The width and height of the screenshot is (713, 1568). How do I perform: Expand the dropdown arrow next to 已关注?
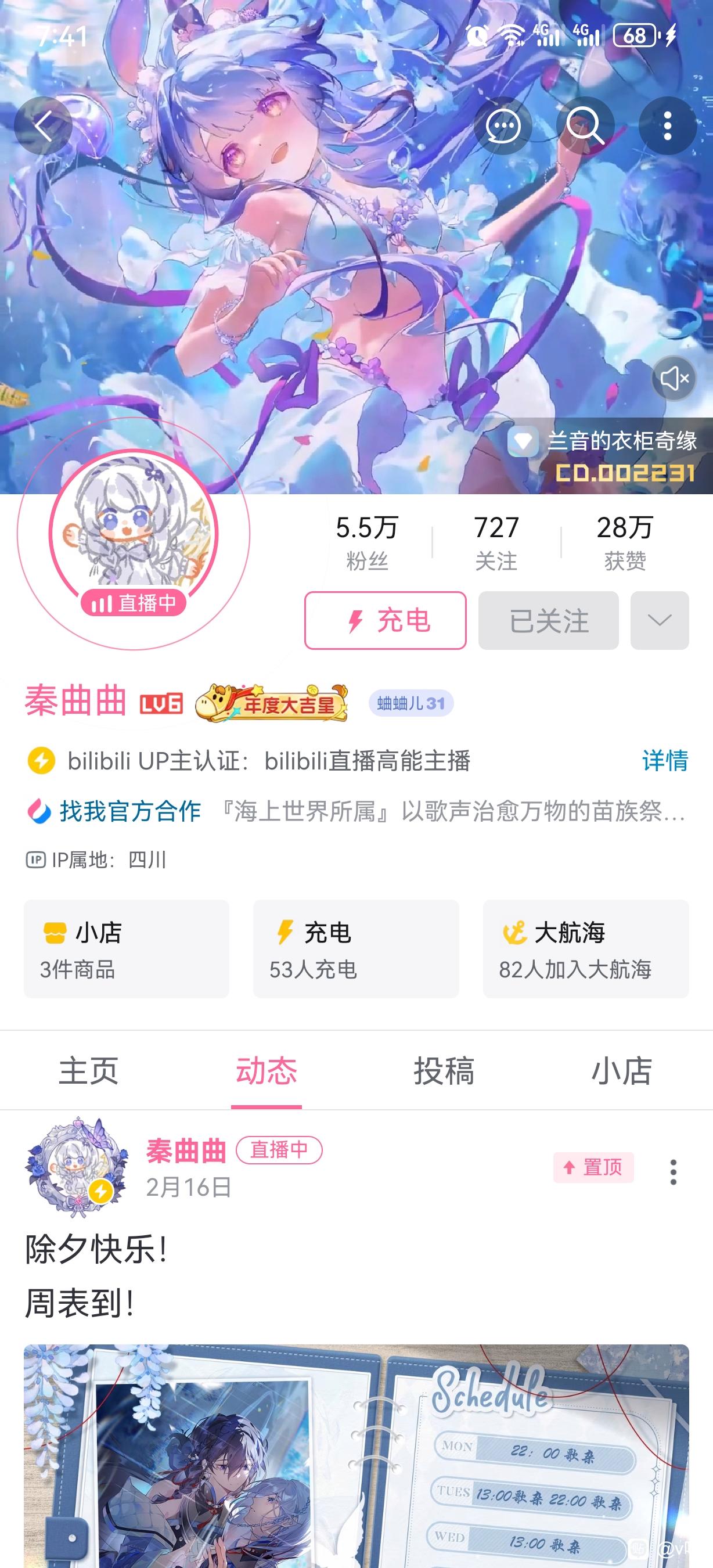point(660,620)
